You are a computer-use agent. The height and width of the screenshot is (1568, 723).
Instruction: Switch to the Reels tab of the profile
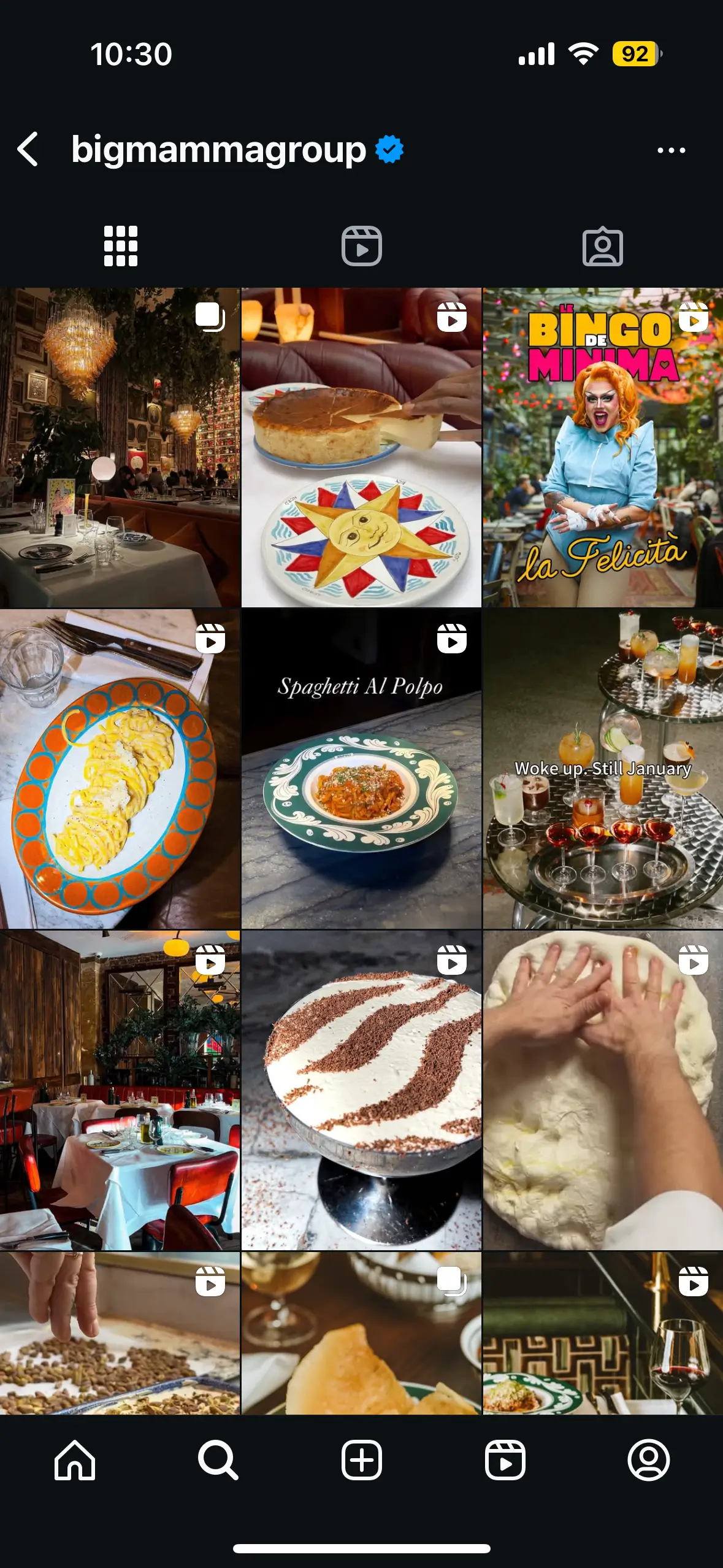click(x=361, y=246)
